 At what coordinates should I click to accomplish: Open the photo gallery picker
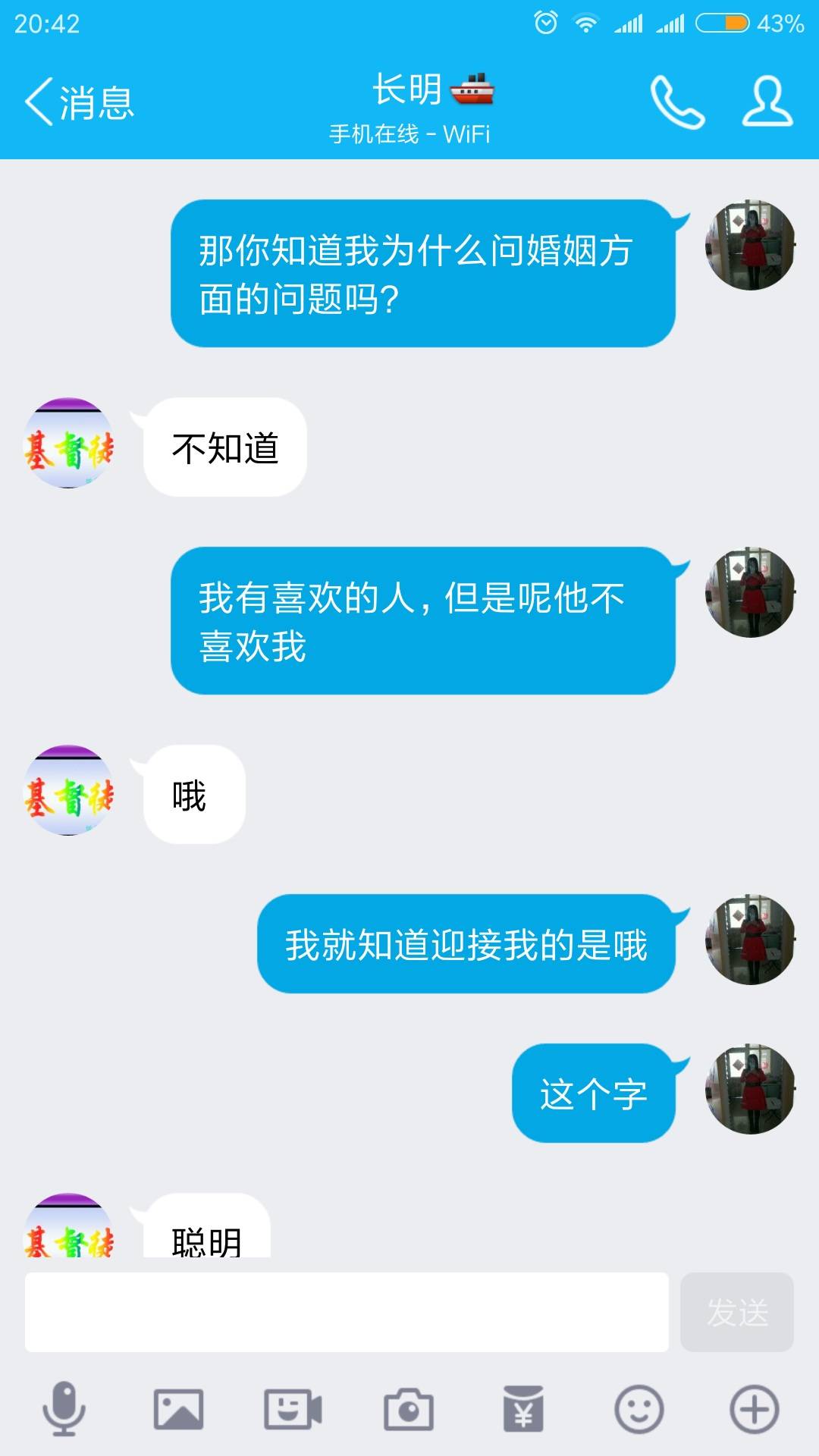pos(178,1409)
